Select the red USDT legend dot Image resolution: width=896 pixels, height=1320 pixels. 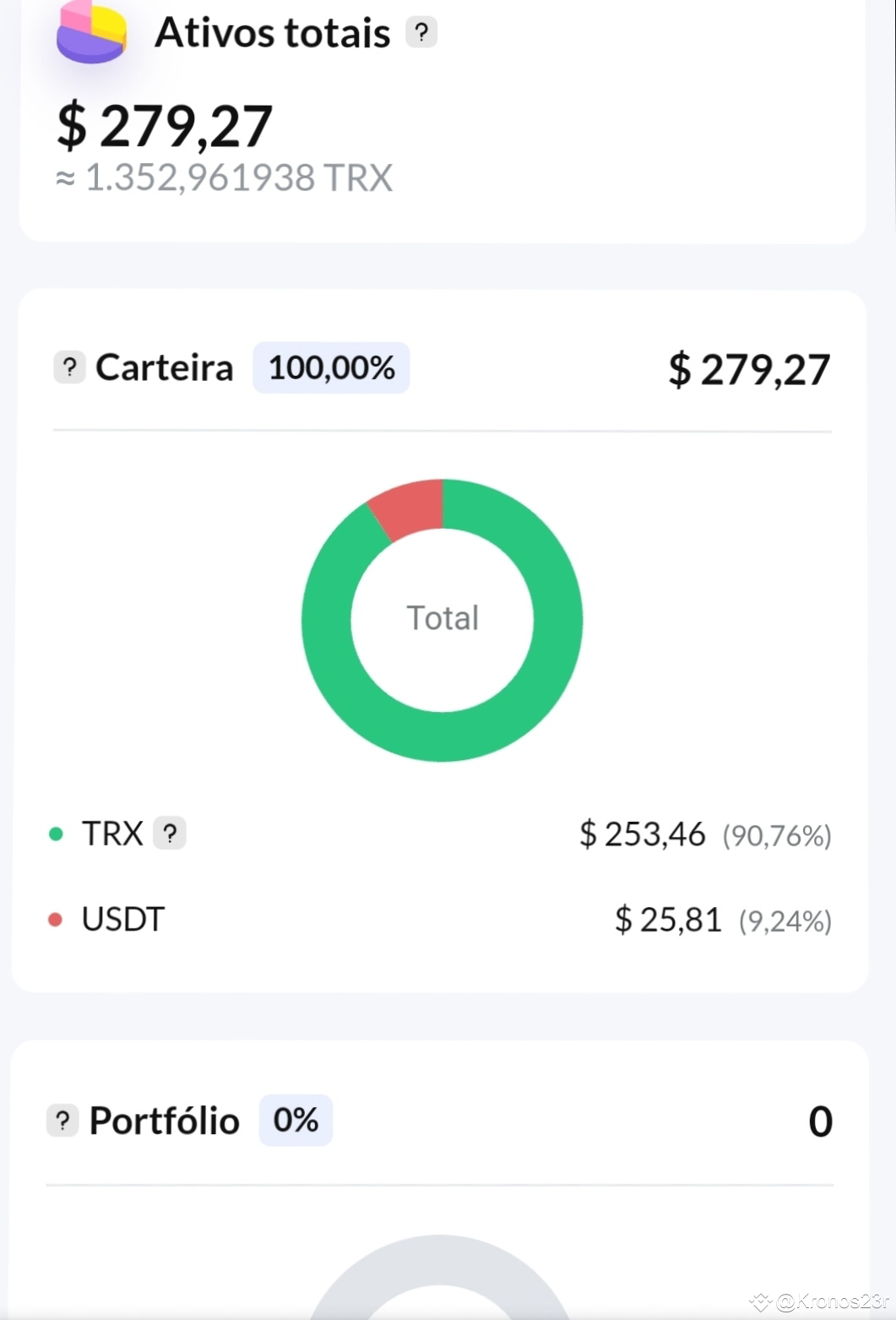click(x=56, y=918)
